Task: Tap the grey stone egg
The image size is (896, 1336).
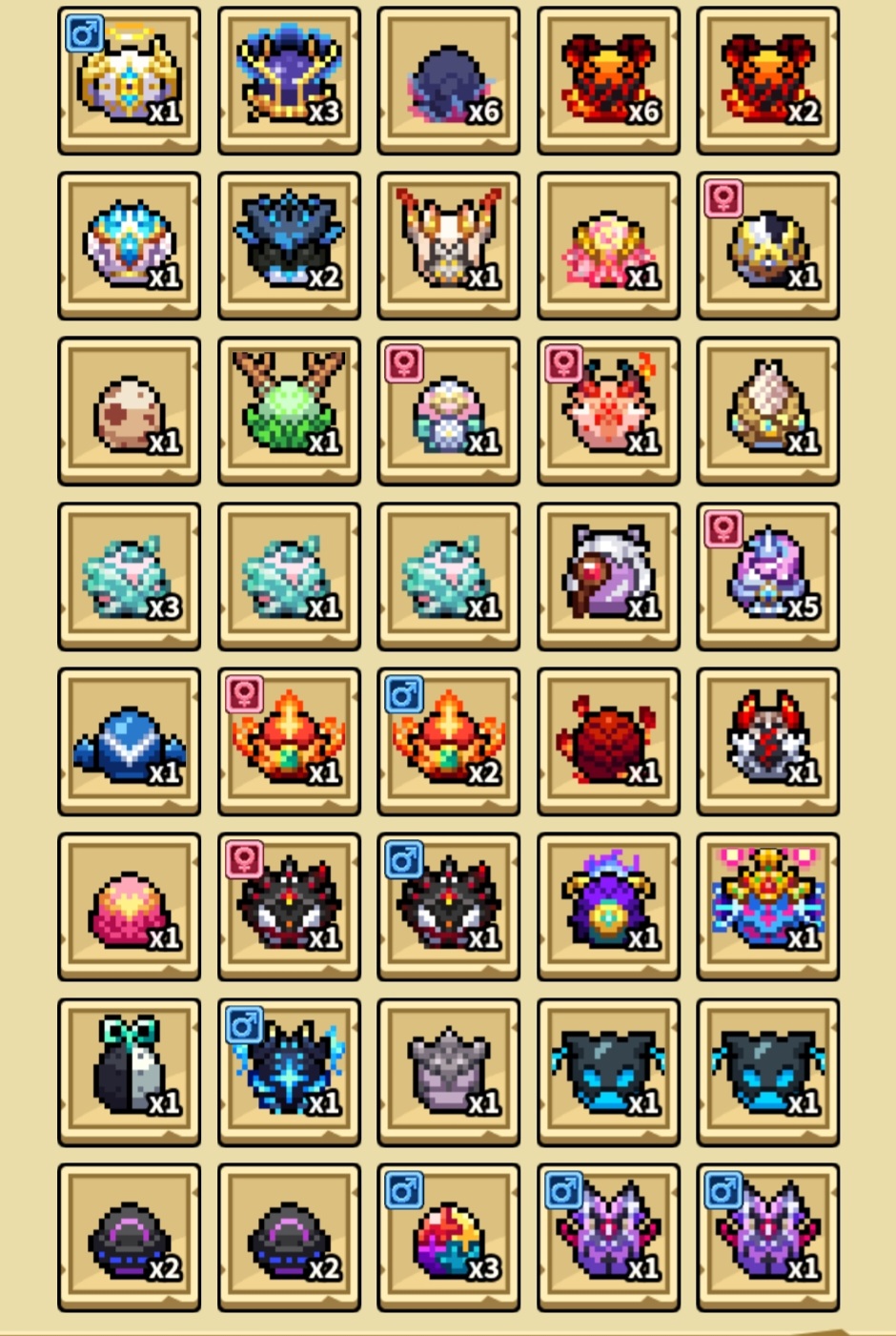Action: [x=448, y=1071]
